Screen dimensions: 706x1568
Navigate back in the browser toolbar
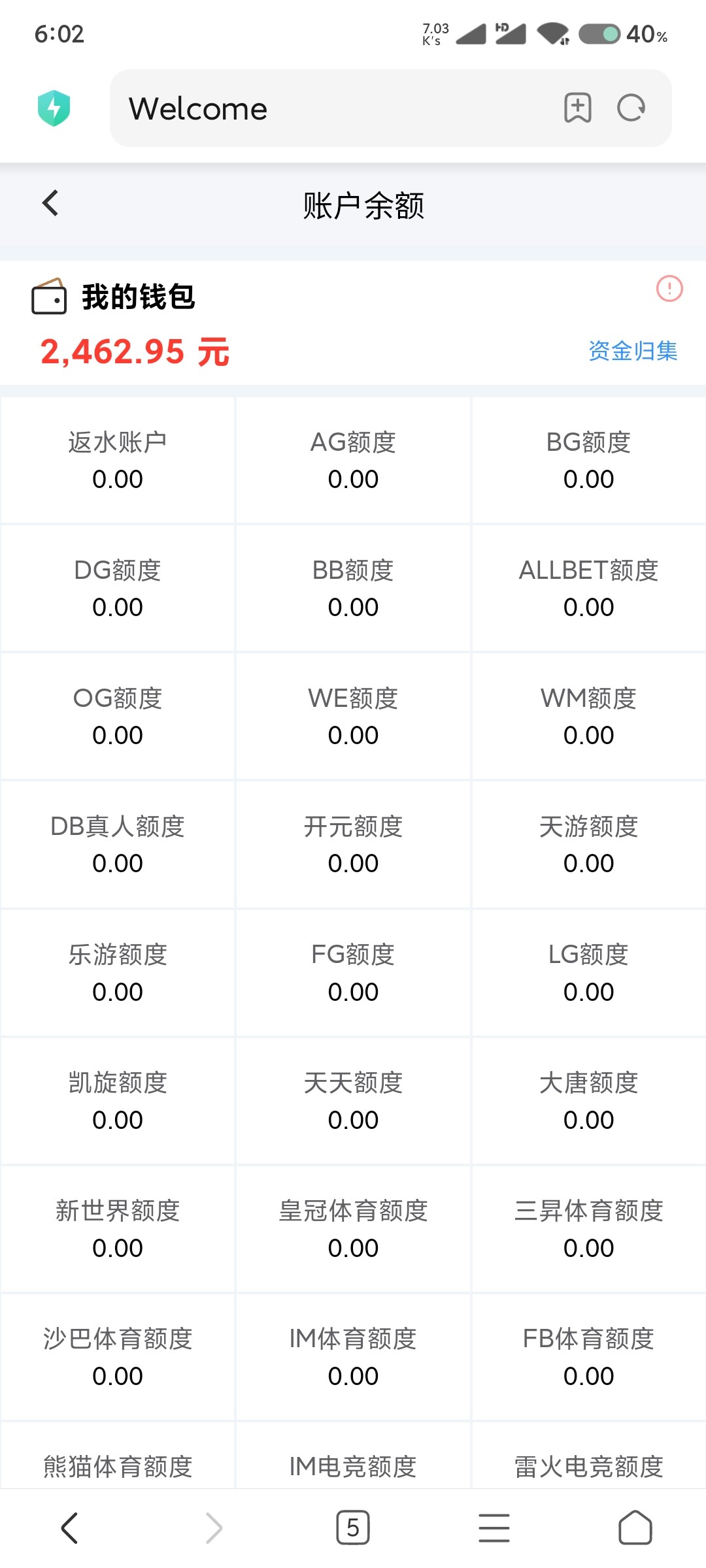coord(70,1527)
